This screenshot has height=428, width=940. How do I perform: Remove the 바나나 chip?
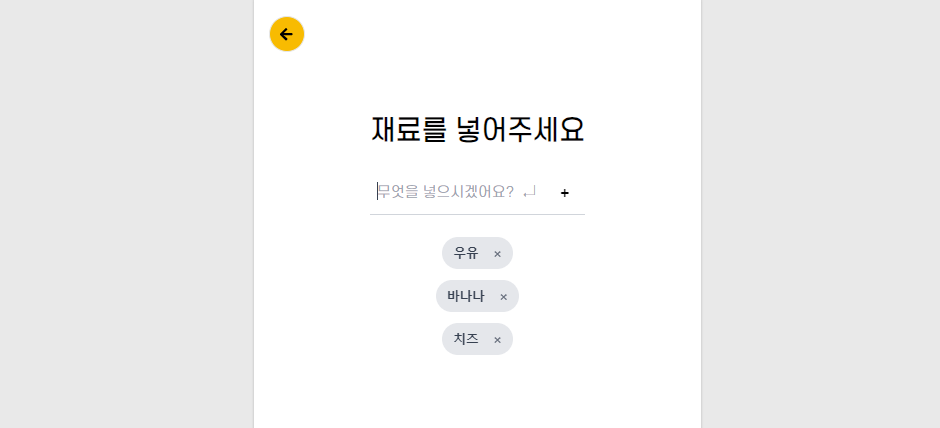click(503, 297)
